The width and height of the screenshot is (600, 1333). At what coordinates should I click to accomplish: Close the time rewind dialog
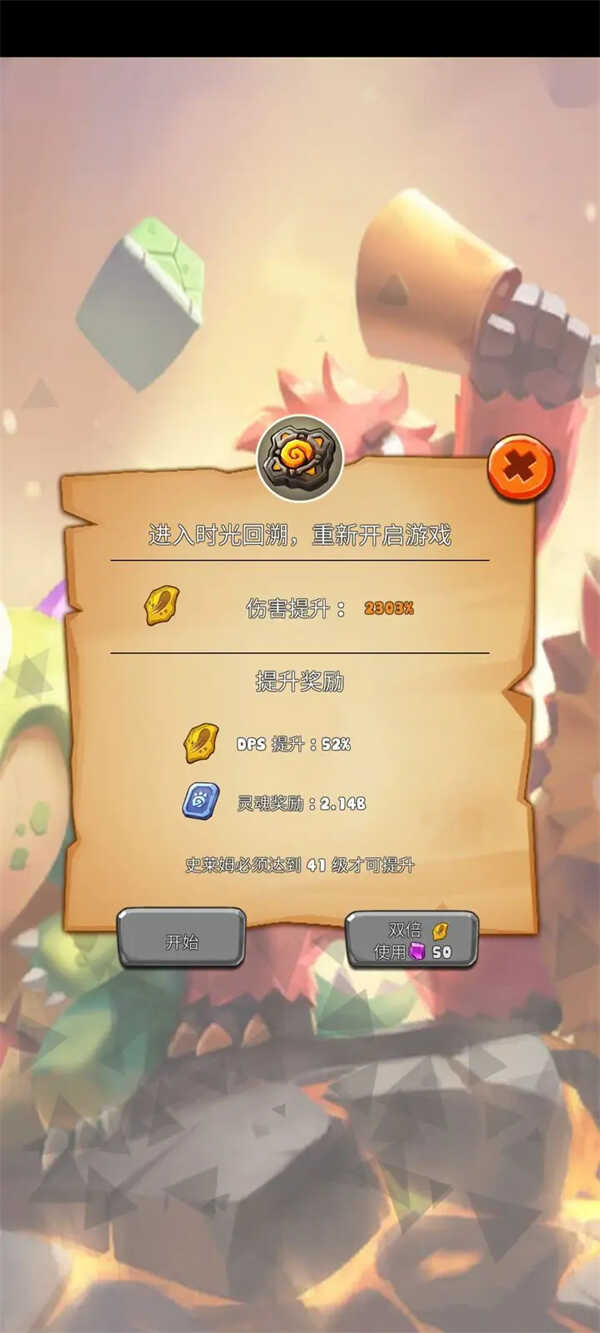(520, 467)
